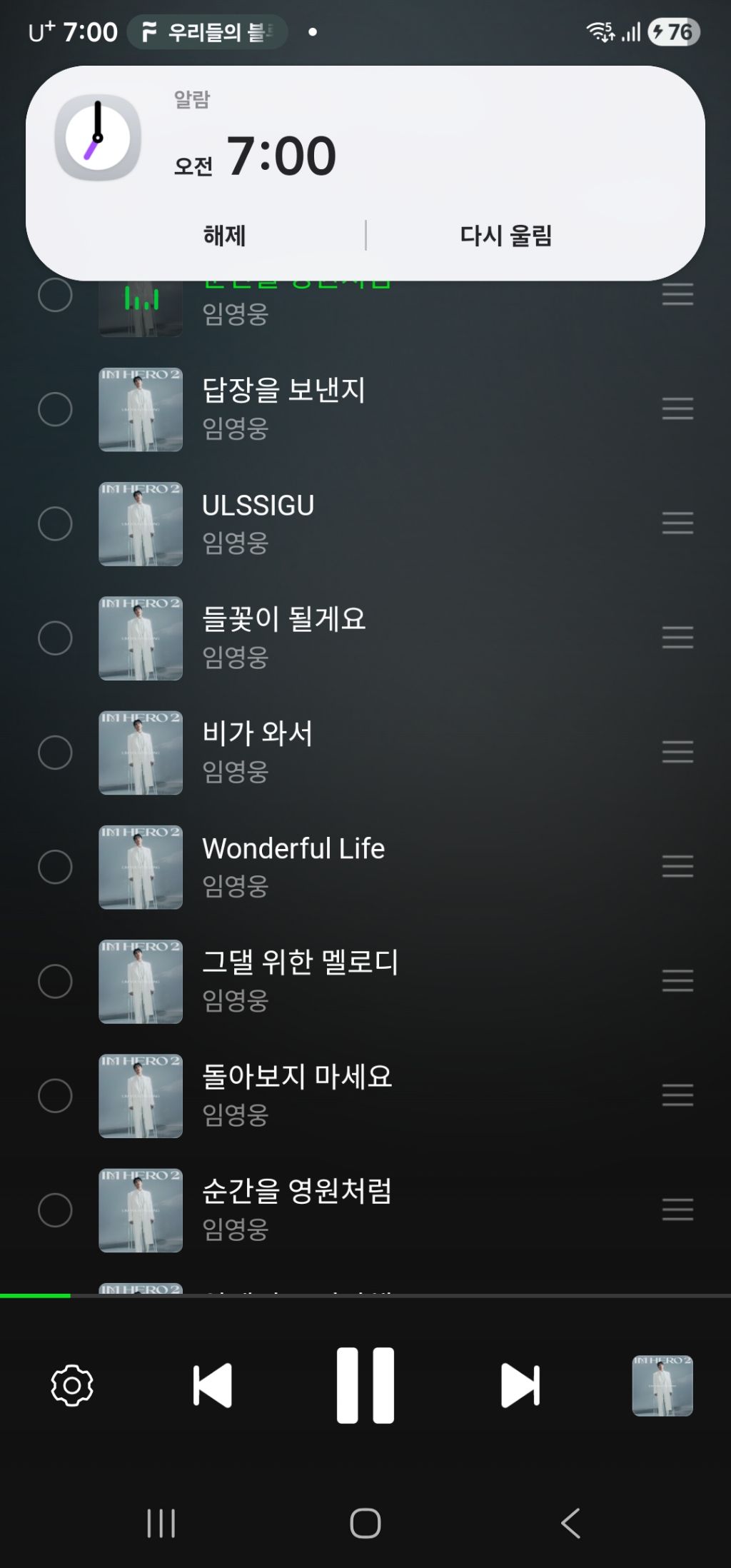731x1568 pixels.
Task: Select the circle next to 비가 와서
Action: (x=55, y=753)
